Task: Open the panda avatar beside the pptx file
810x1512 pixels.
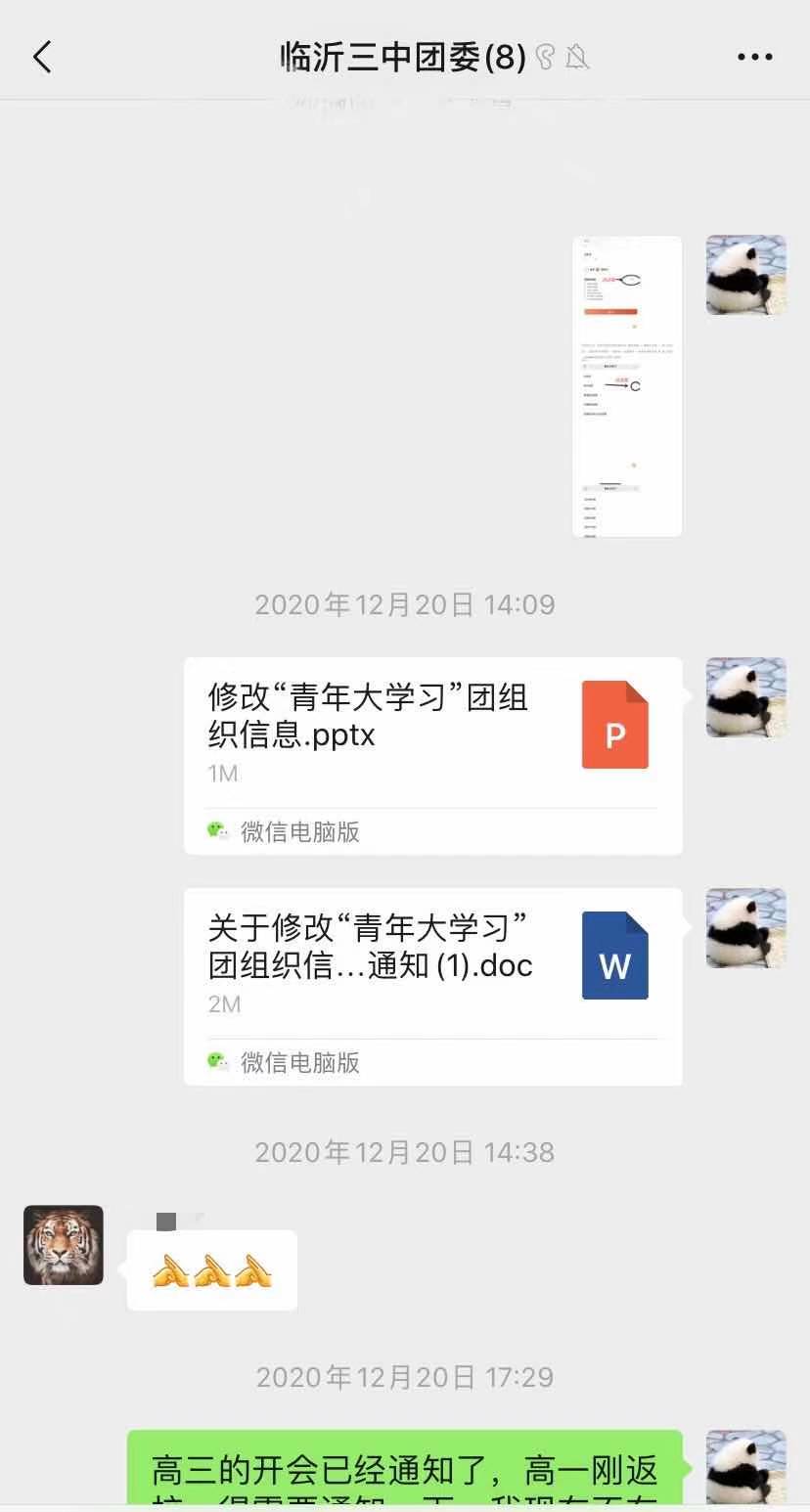Action: click(745, 697)
